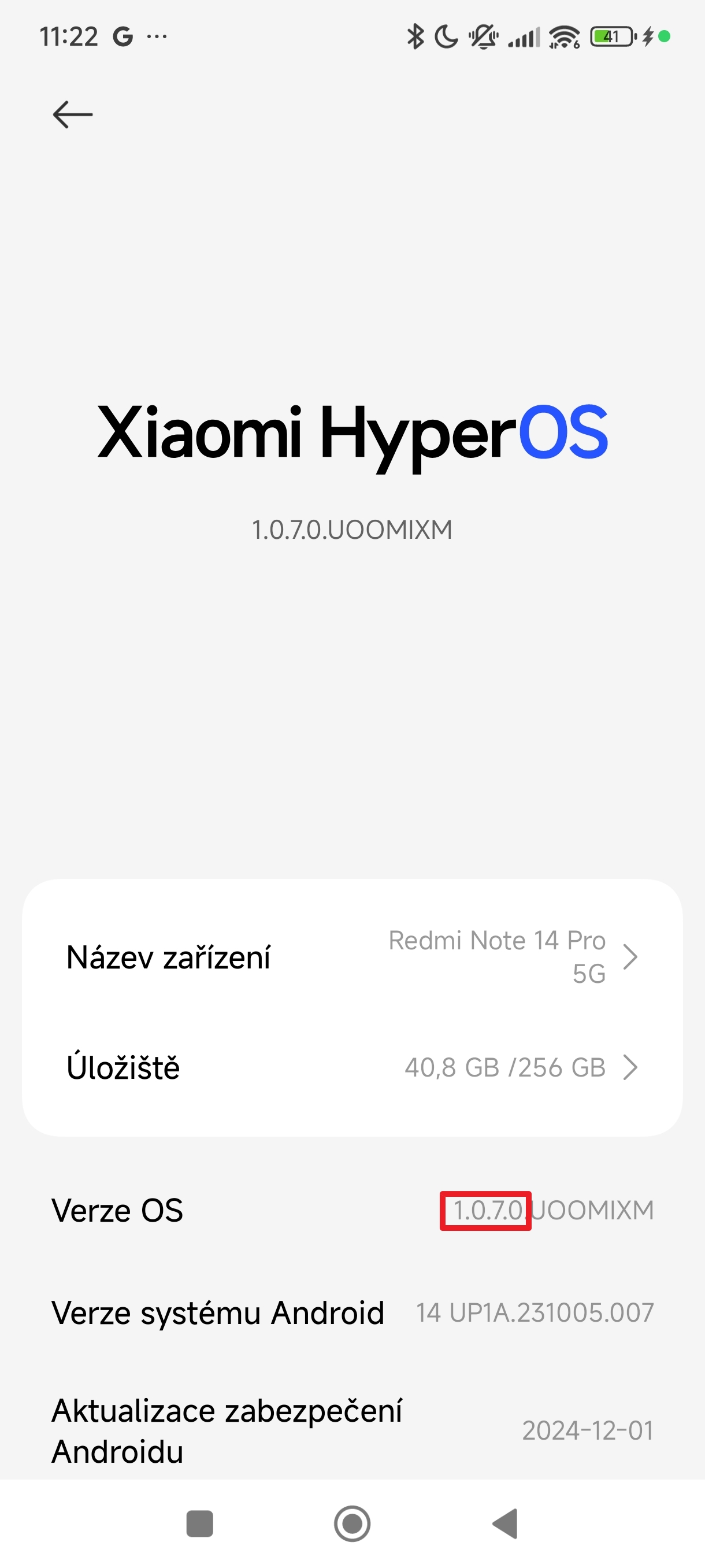The image size is (705, 1568).
Task: Go back using the top arrow
Action: point(72,114)
